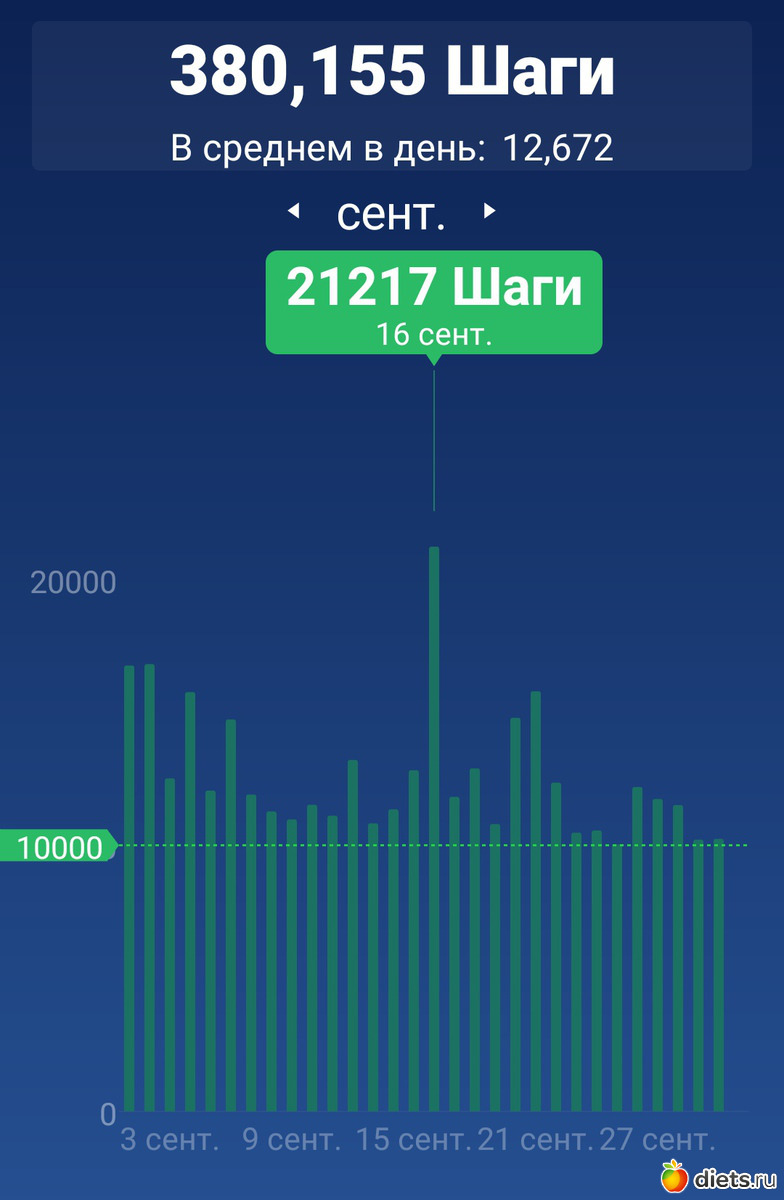
Task: Select the bar above 9 сент. label
Action: 291,960
